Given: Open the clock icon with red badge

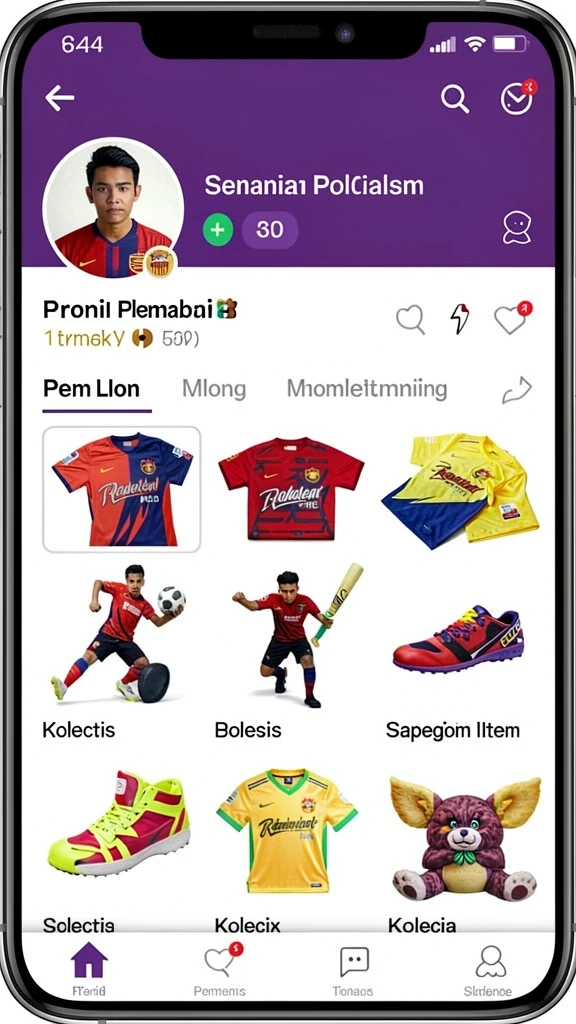Looking at the screenshot, I should coord(517,98).
